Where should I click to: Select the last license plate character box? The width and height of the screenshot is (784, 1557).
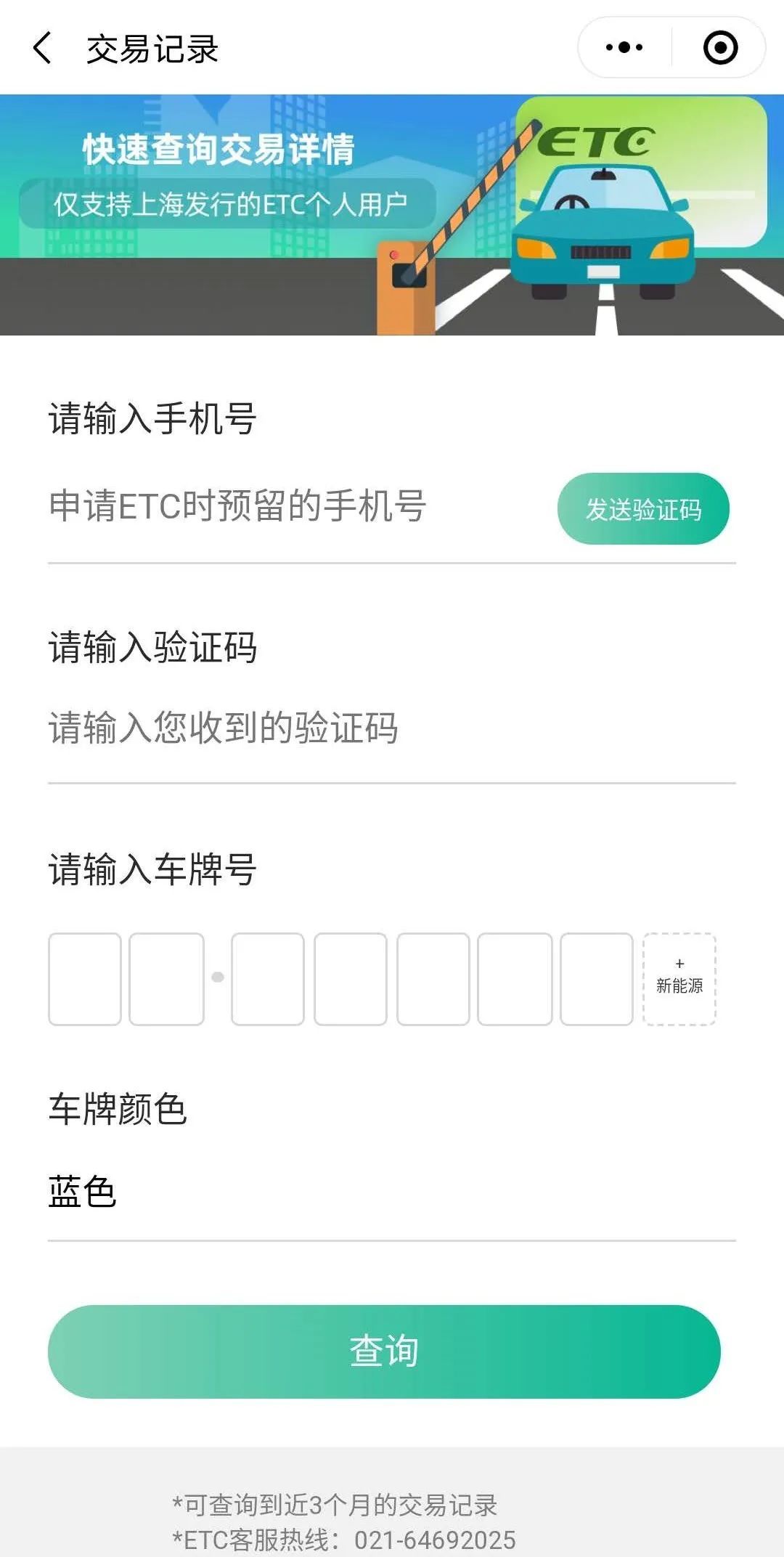pyautogui.click(x=597, y=979)
